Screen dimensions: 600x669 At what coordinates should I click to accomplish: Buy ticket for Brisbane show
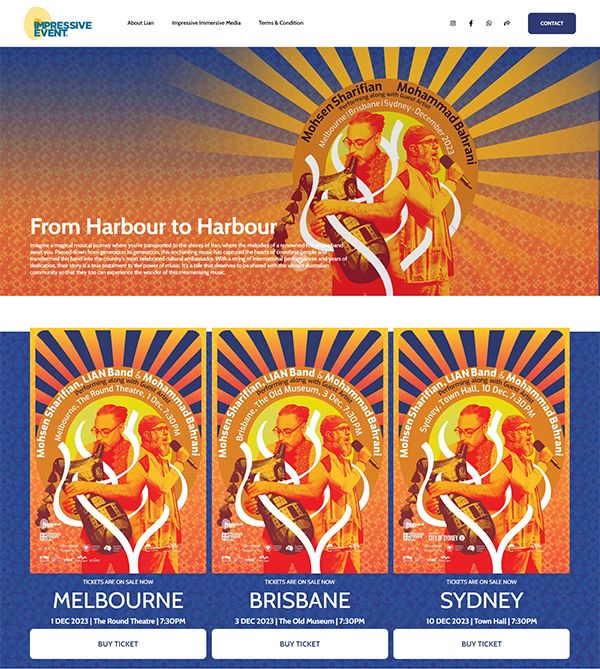(300, 644)
